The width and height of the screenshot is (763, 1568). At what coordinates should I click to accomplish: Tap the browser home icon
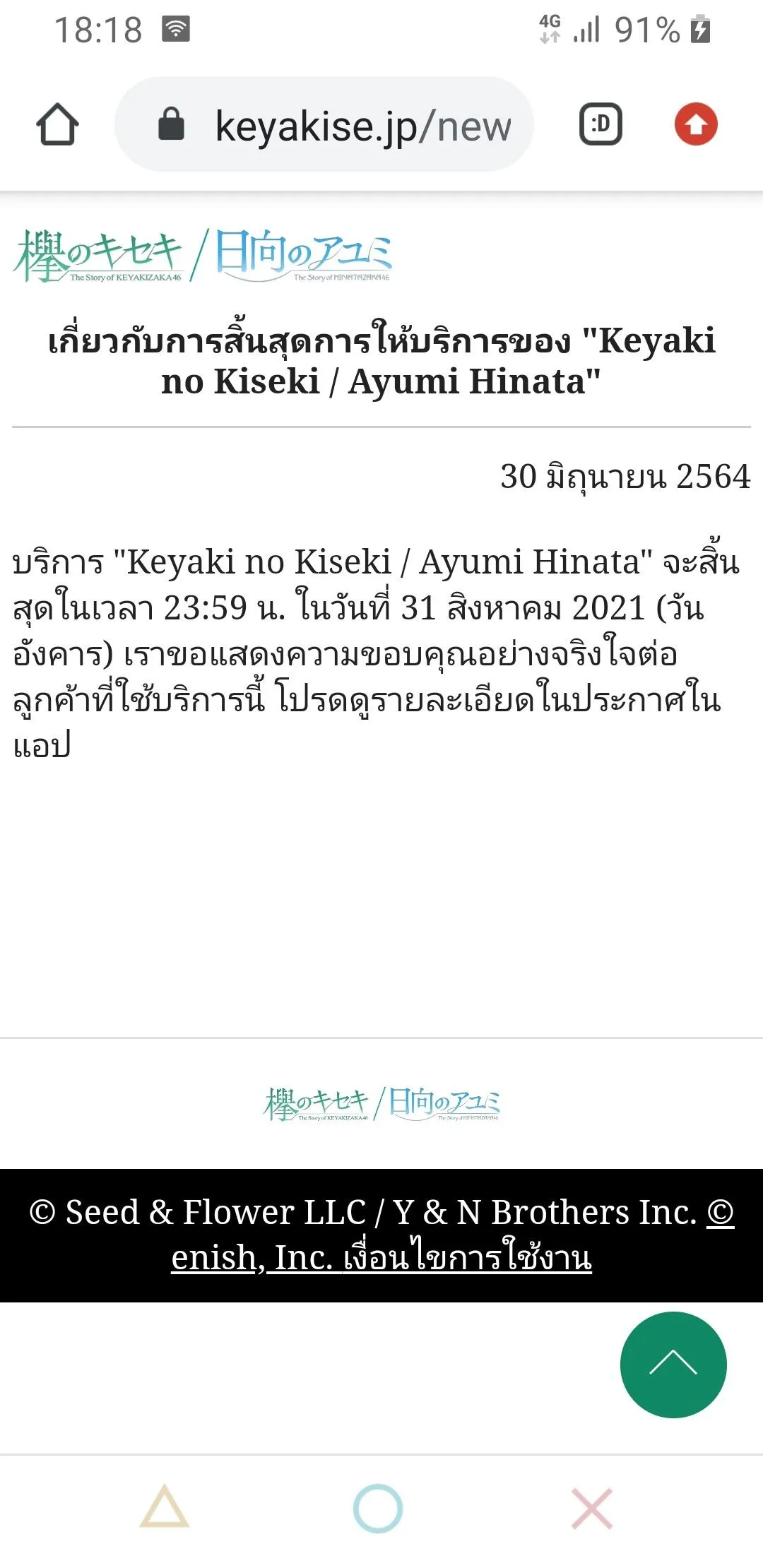pyautogui.click(x=57, y=125)
